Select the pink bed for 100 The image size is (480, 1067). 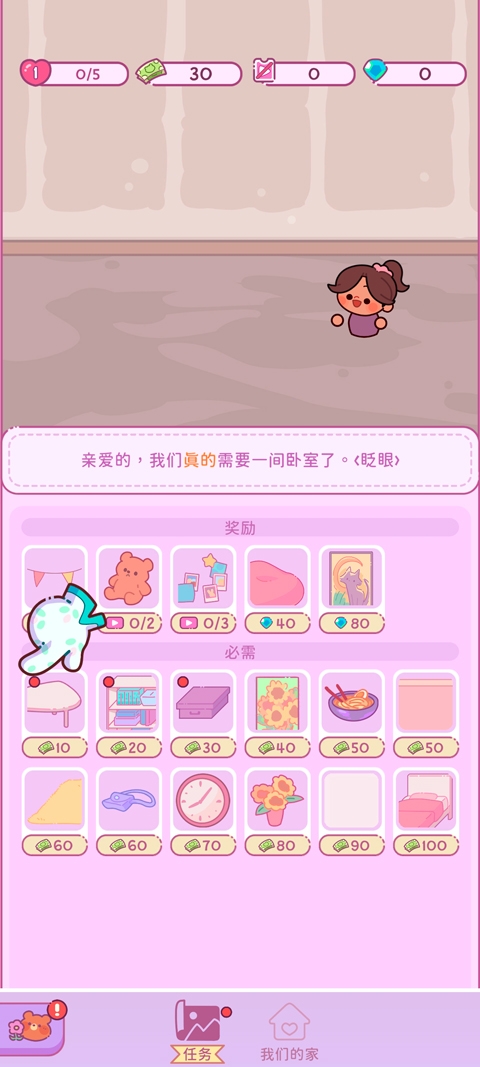pos(426,811)
